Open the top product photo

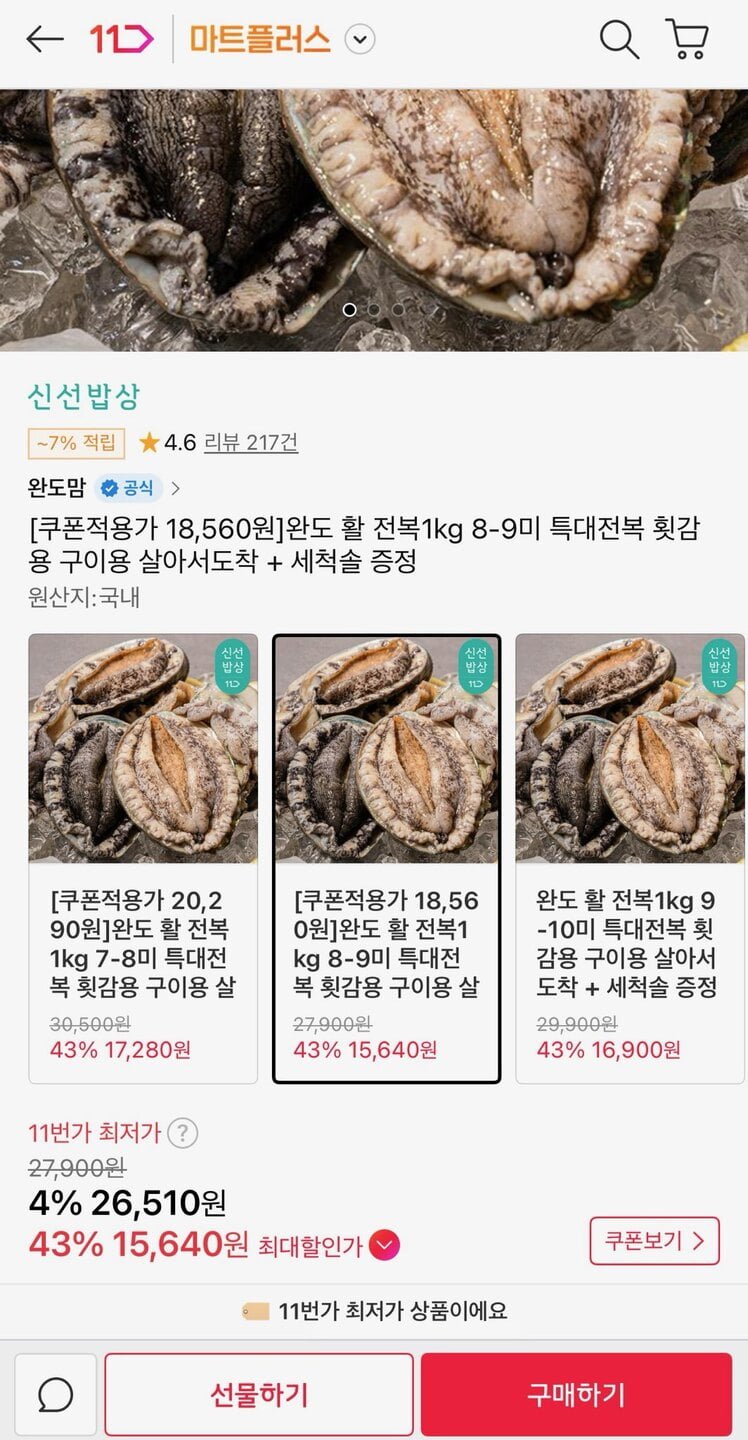click(374, 220)
